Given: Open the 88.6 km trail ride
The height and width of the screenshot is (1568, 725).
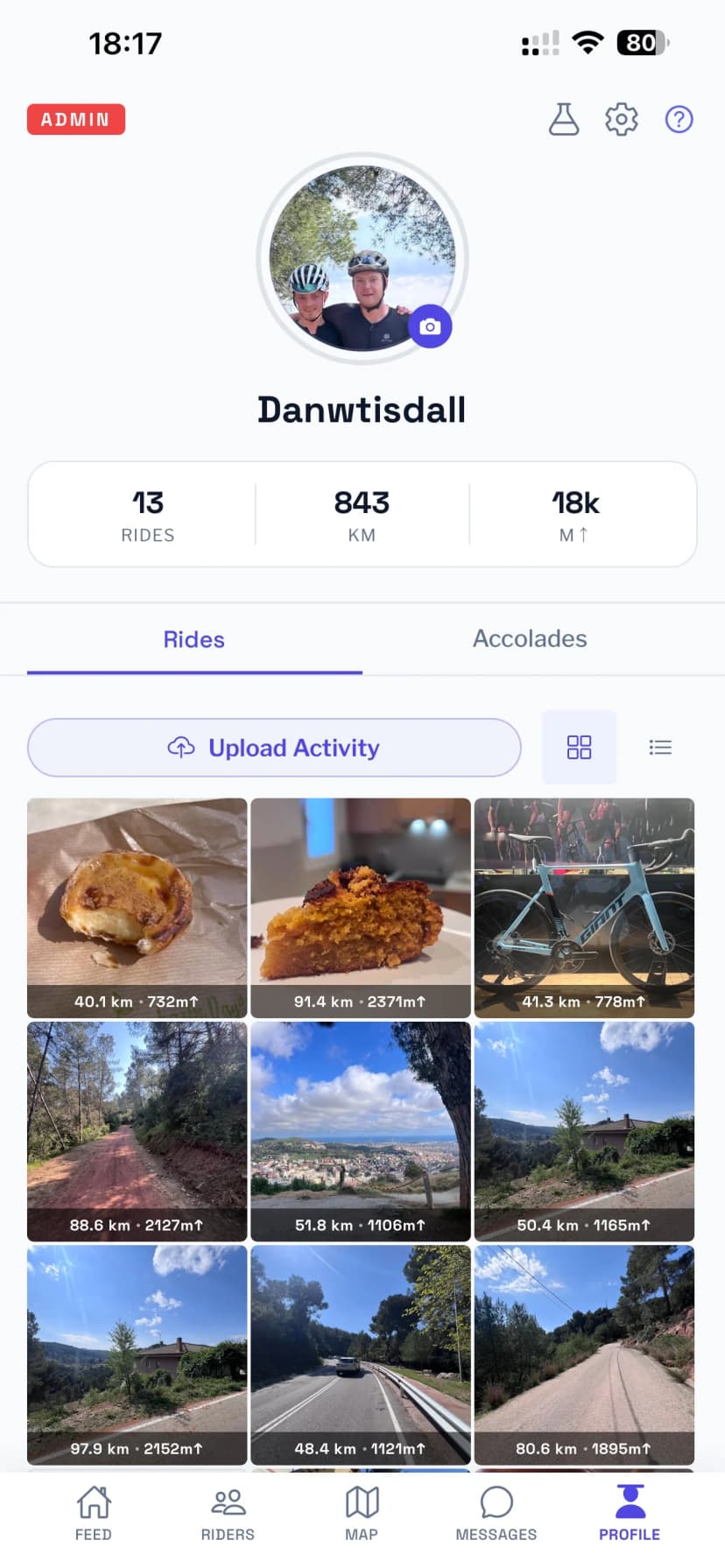Looking at the screenshot, I should [x=137, y=1131].
